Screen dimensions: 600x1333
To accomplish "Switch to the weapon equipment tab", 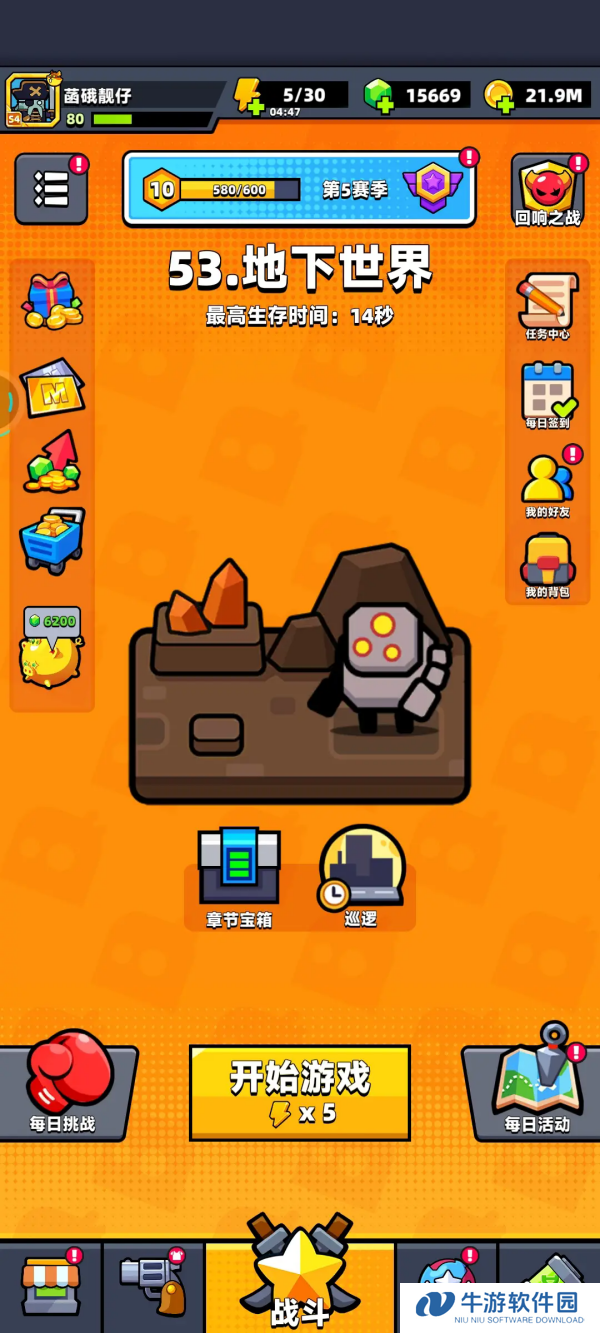I will coord(153,1285).
